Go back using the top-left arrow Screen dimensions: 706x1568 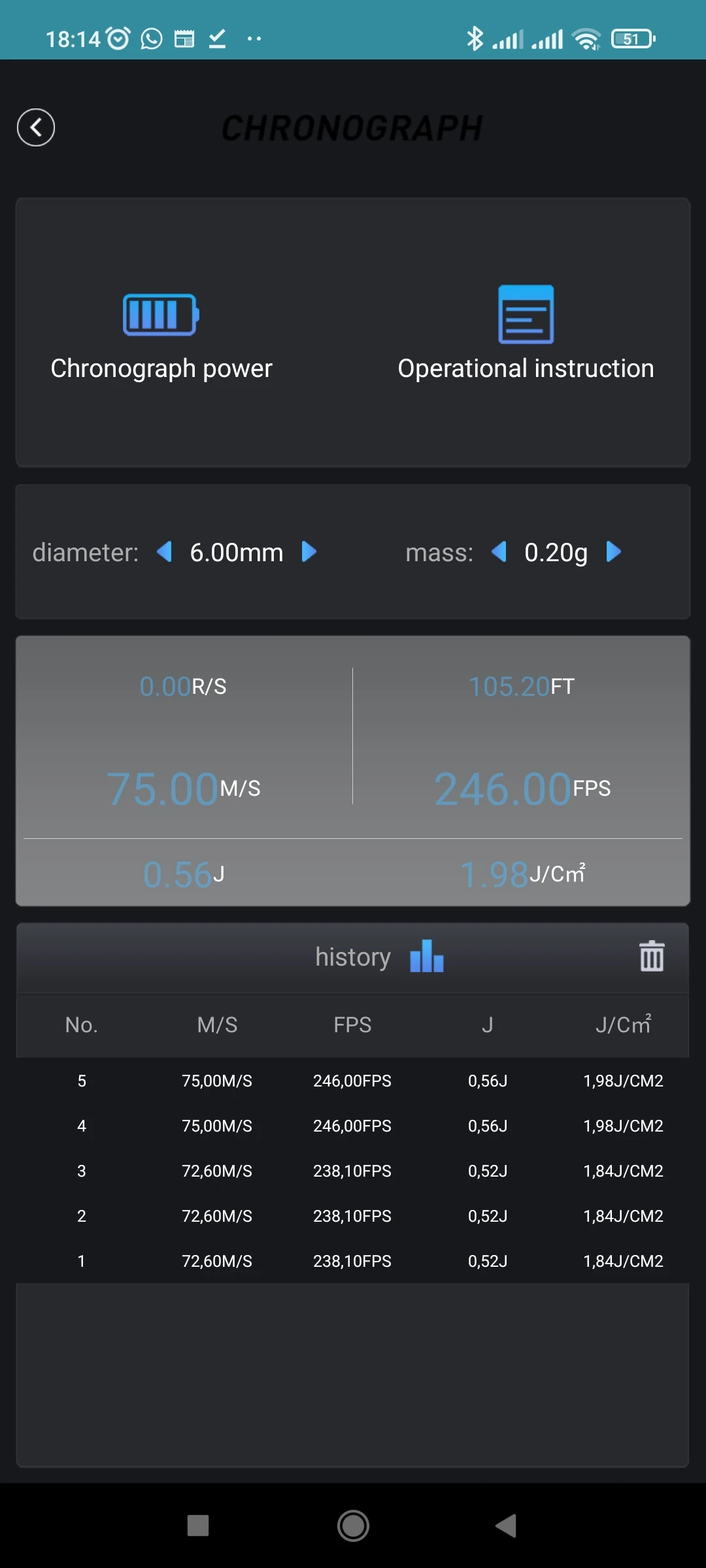click(36, 127)
